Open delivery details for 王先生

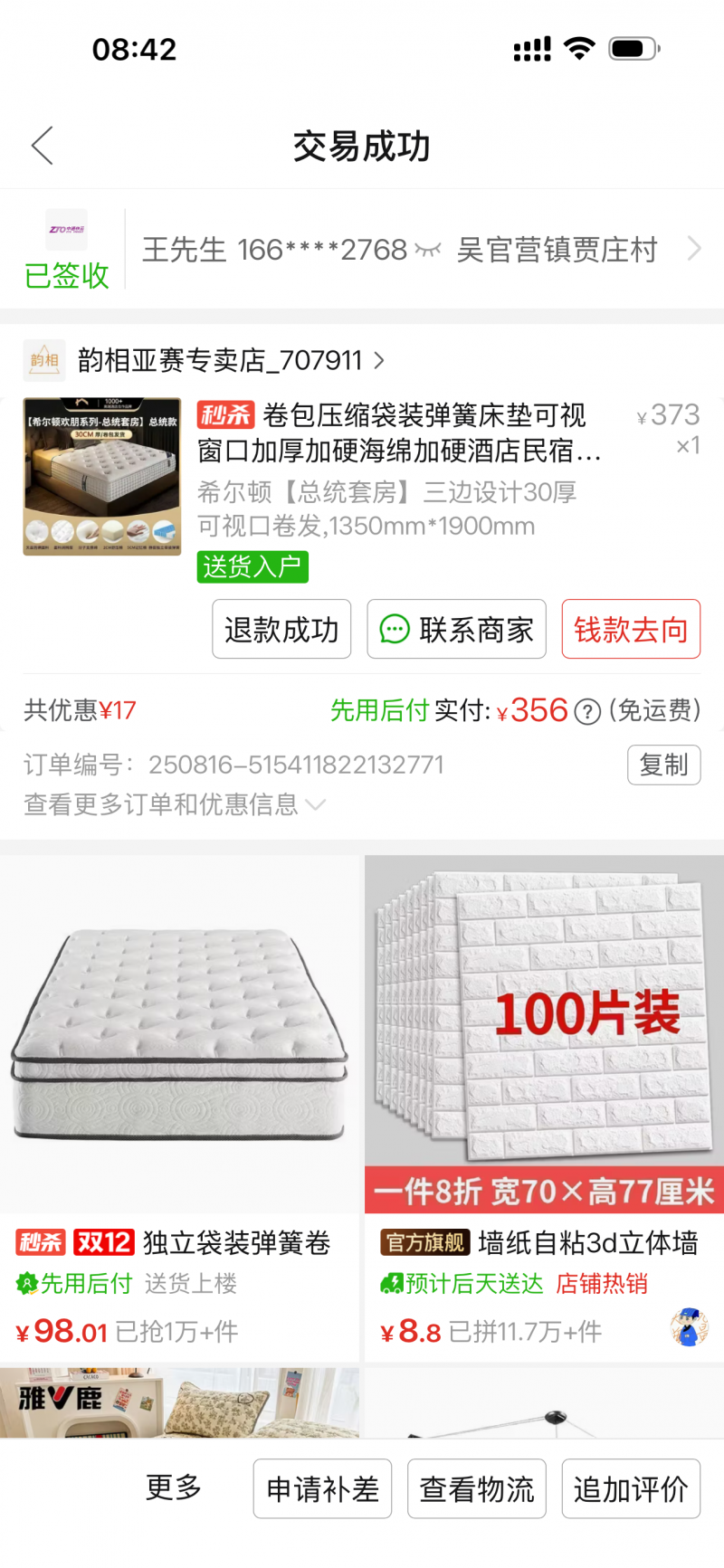pos(416,250)
